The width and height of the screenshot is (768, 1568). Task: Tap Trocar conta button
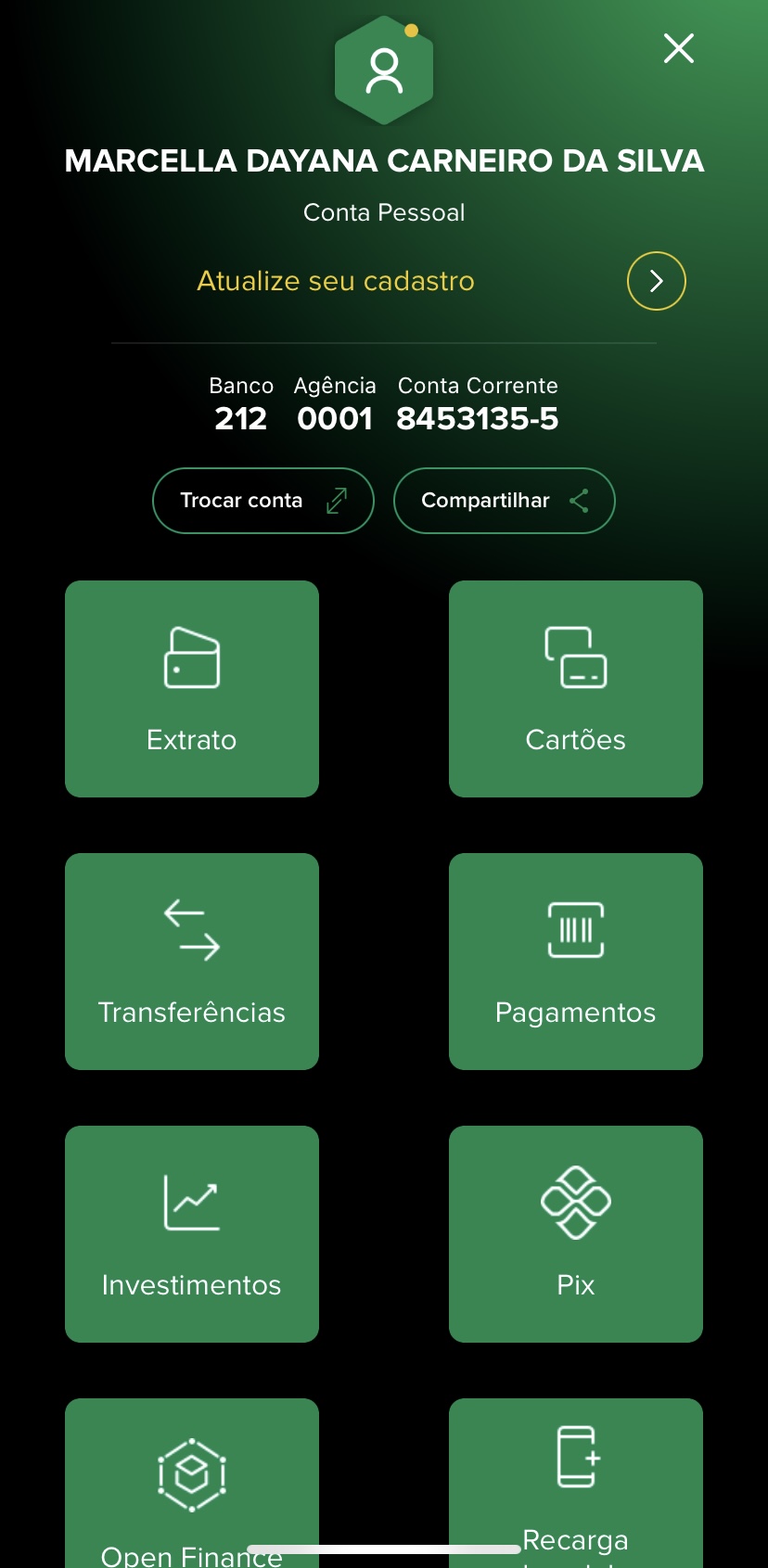[263, 501]
